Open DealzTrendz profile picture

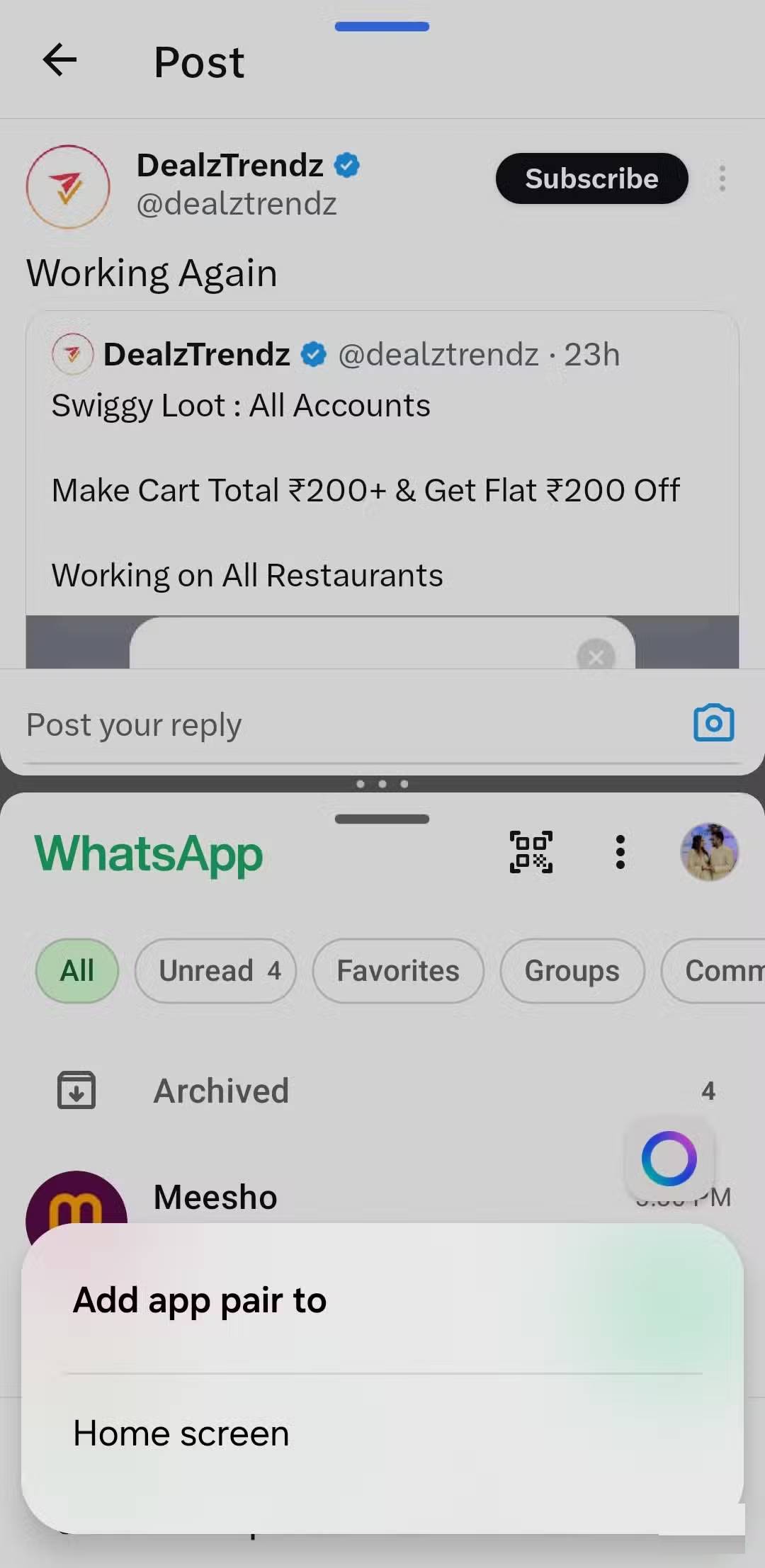click(x=68, y=186)
